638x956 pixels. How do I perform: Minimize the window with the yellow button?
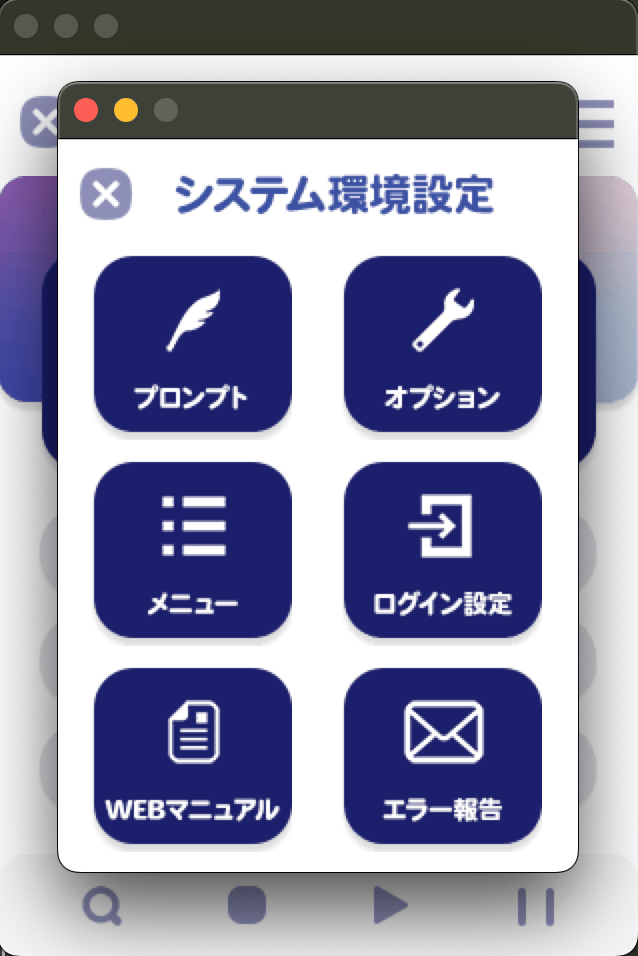pyautogui.click(x=126, y=110)
